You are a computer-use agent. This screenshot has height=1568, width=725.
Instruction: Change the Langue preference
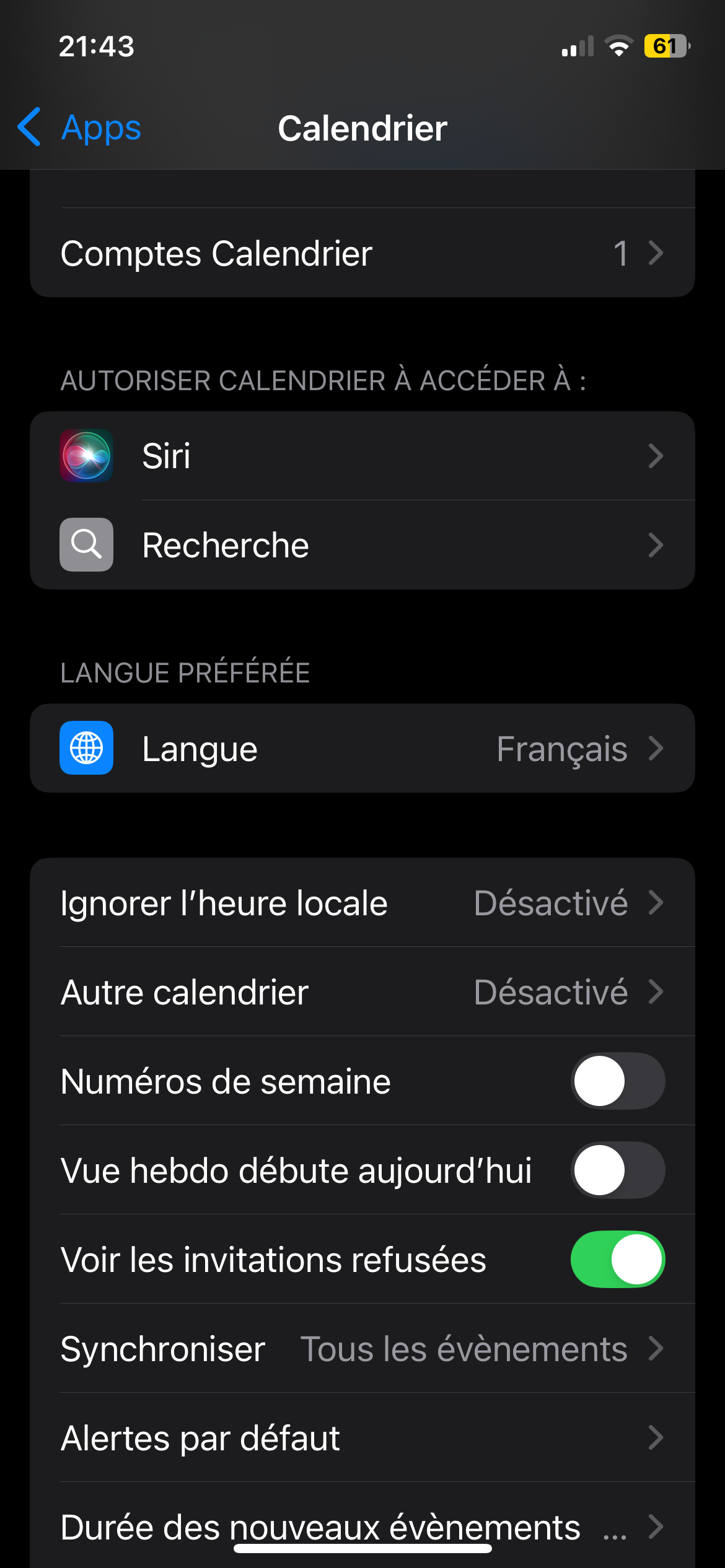pyautogui.click(x=362, y=748)
